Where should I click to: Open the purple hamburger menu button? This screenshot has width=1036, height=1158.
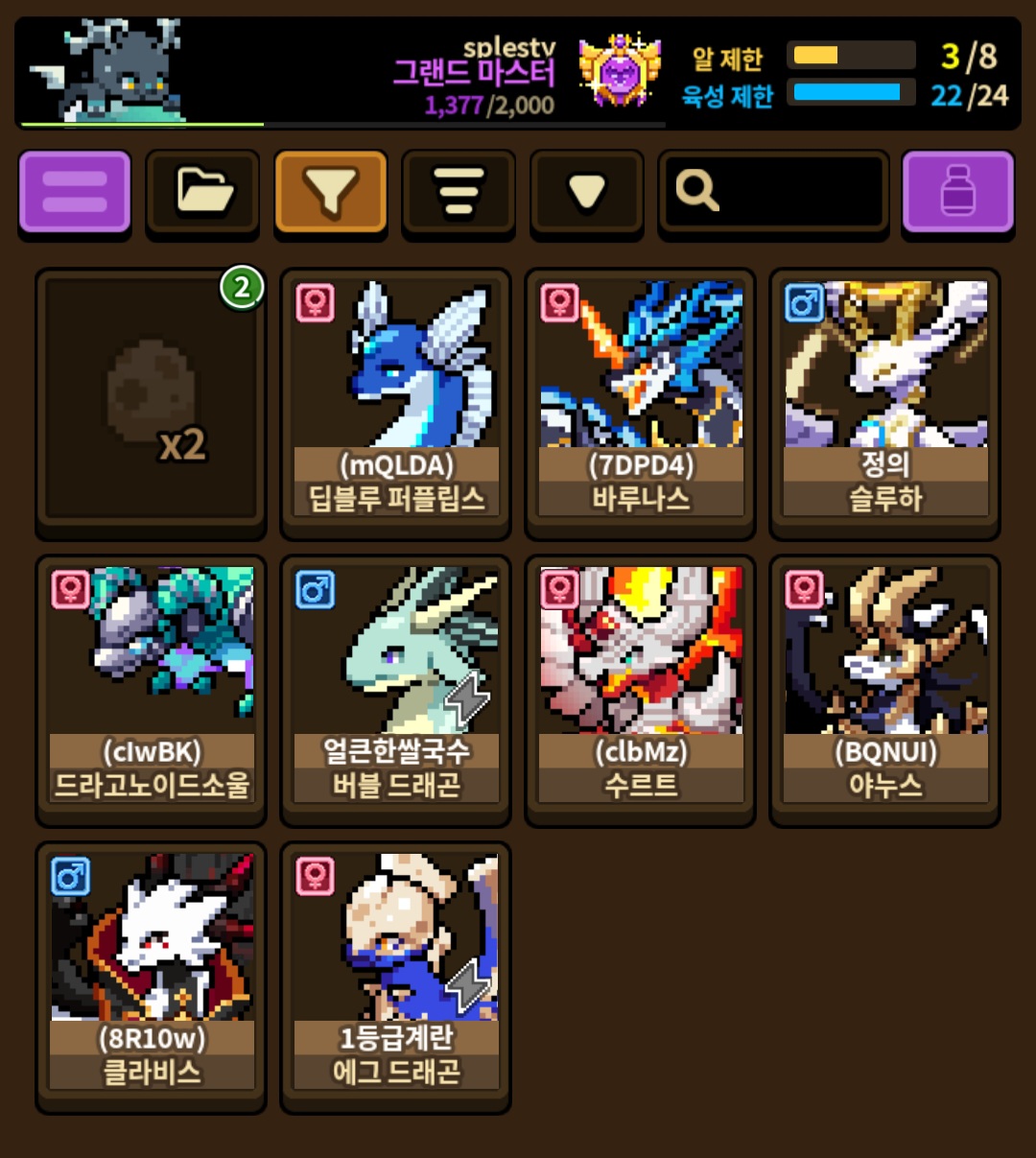75,192
